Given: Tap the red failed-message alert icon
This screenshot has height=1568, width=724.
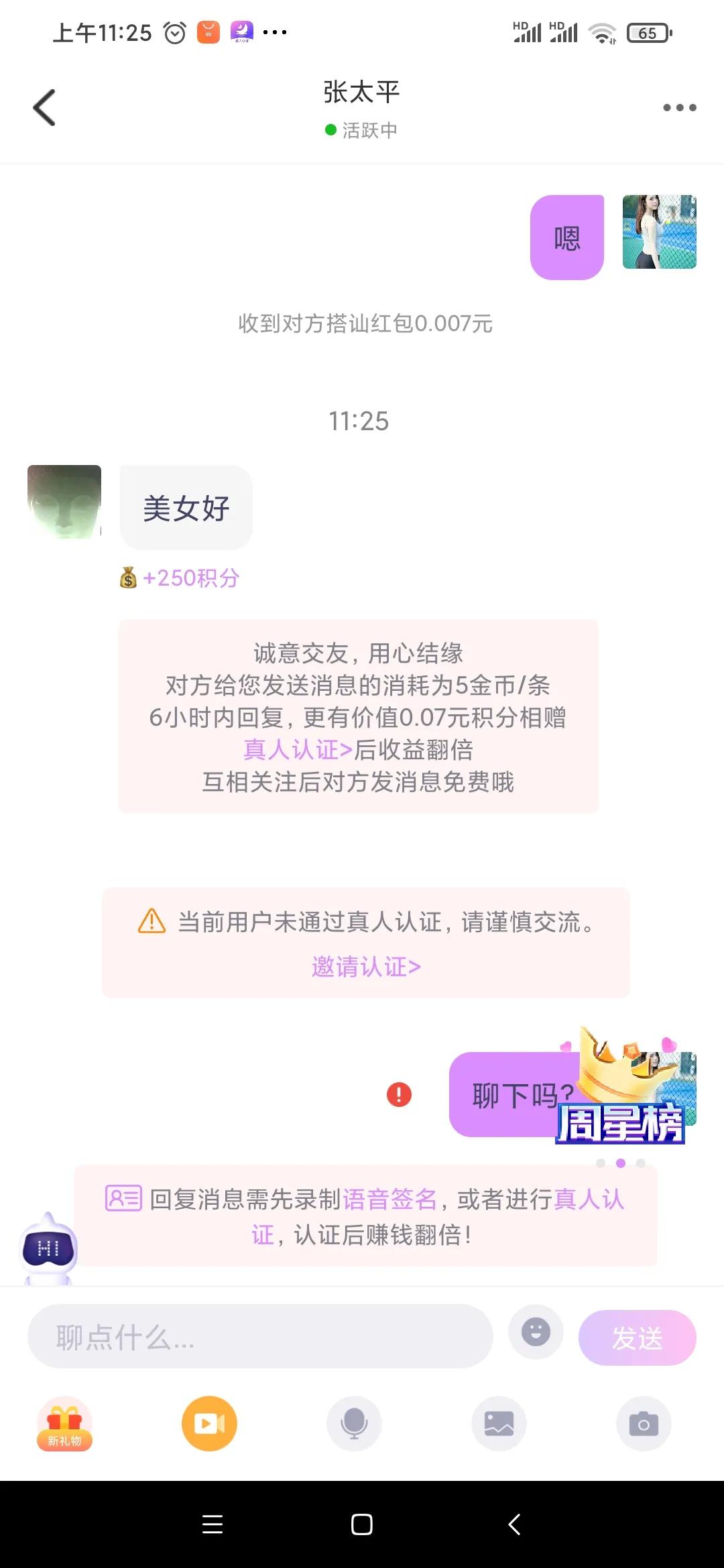Looking at the screenshot, I should pyautogui.click(x=399, y=1095).
